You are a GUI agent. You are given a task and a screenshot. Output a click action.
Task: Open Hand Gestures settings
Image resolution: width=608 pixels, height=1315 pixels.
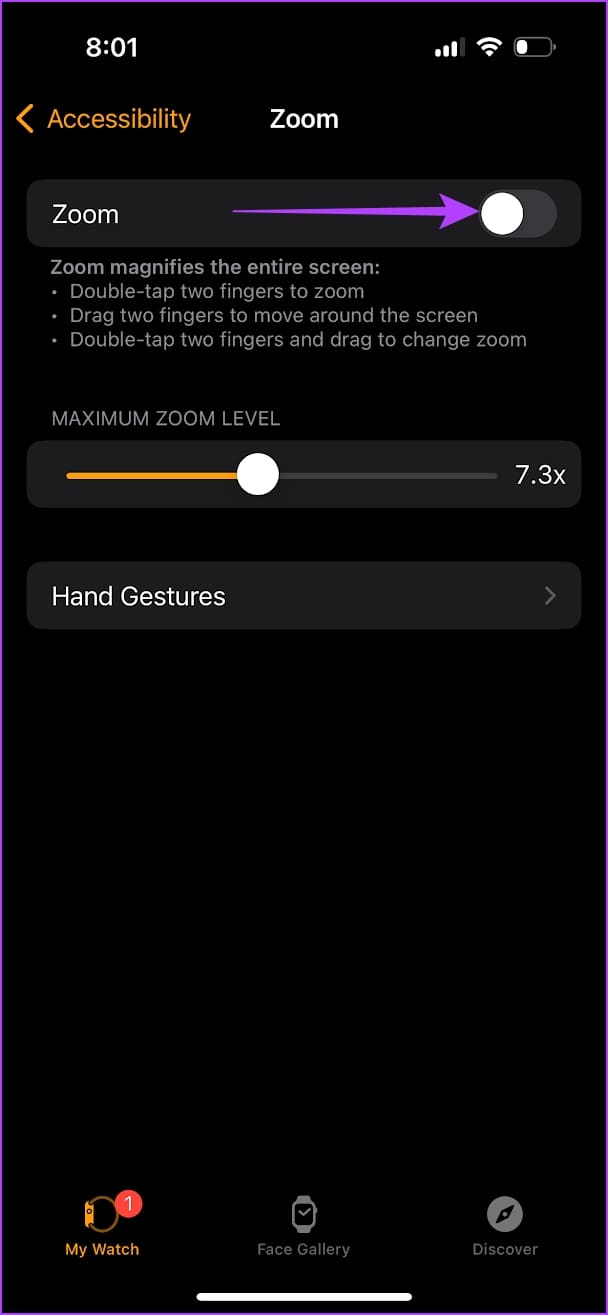click(303, 596)
